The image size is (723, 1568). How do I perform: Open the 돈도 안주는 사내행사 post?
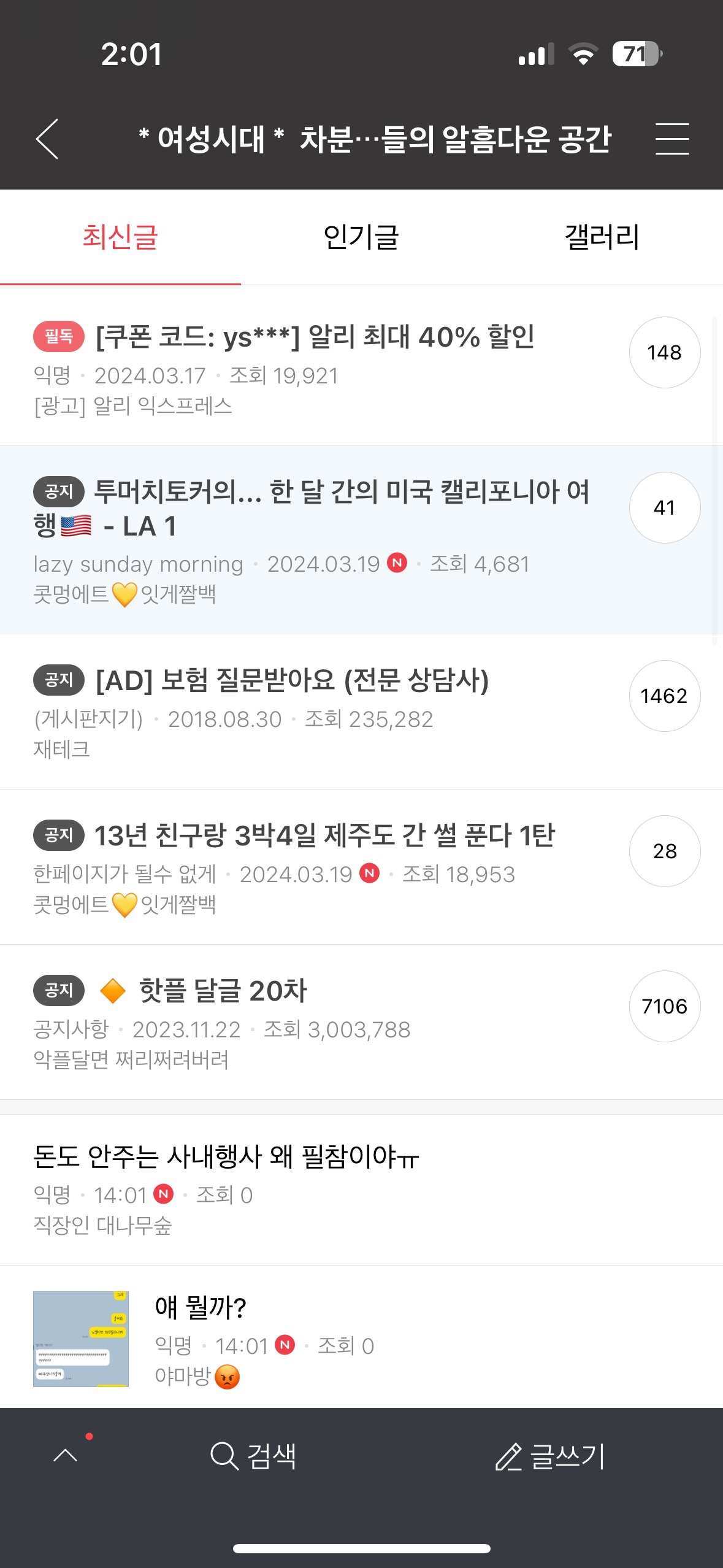(x=226, y=1157)
